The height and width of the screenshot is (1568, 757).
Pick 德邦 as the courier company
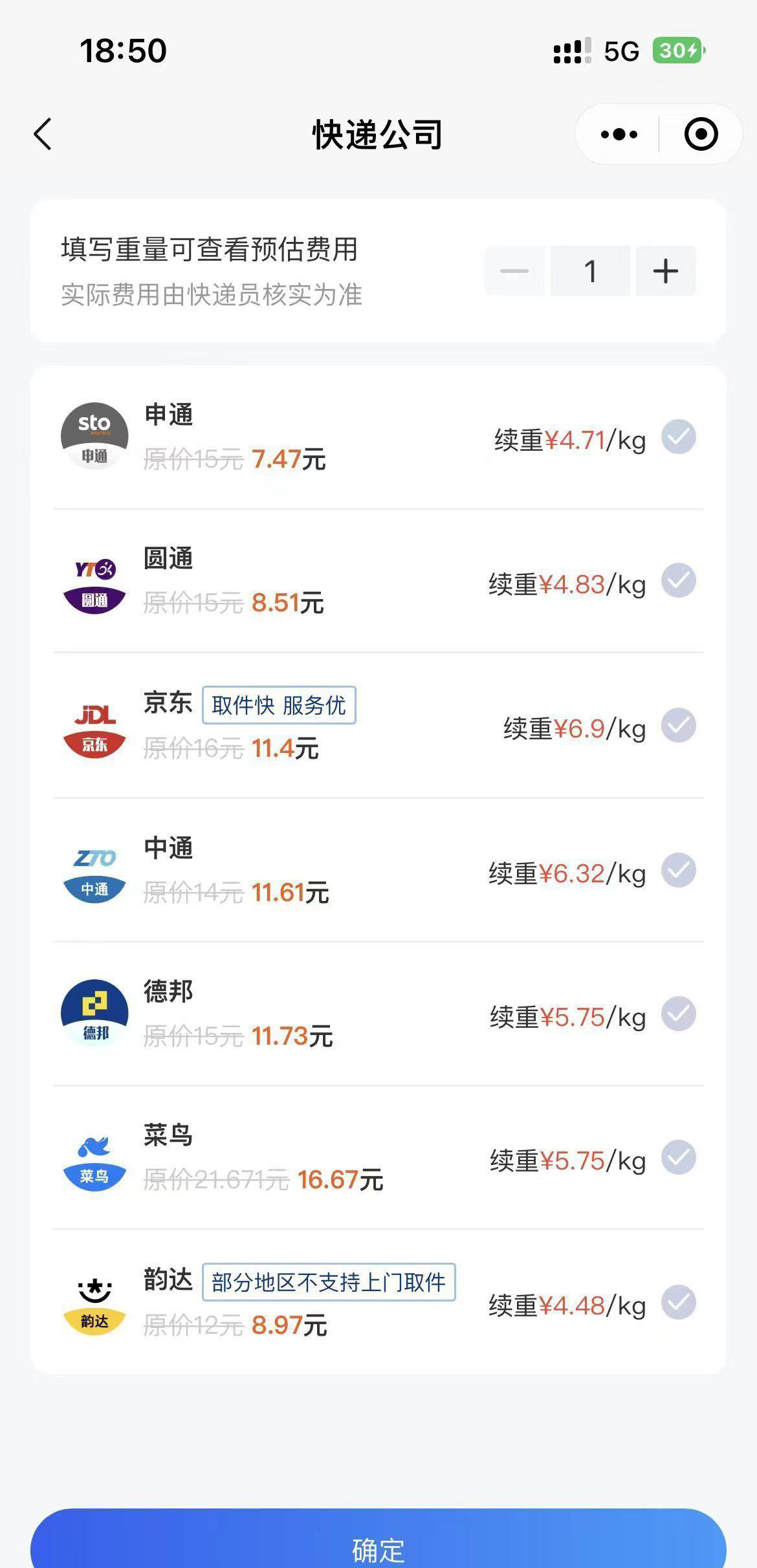[x=378, y=1014]
